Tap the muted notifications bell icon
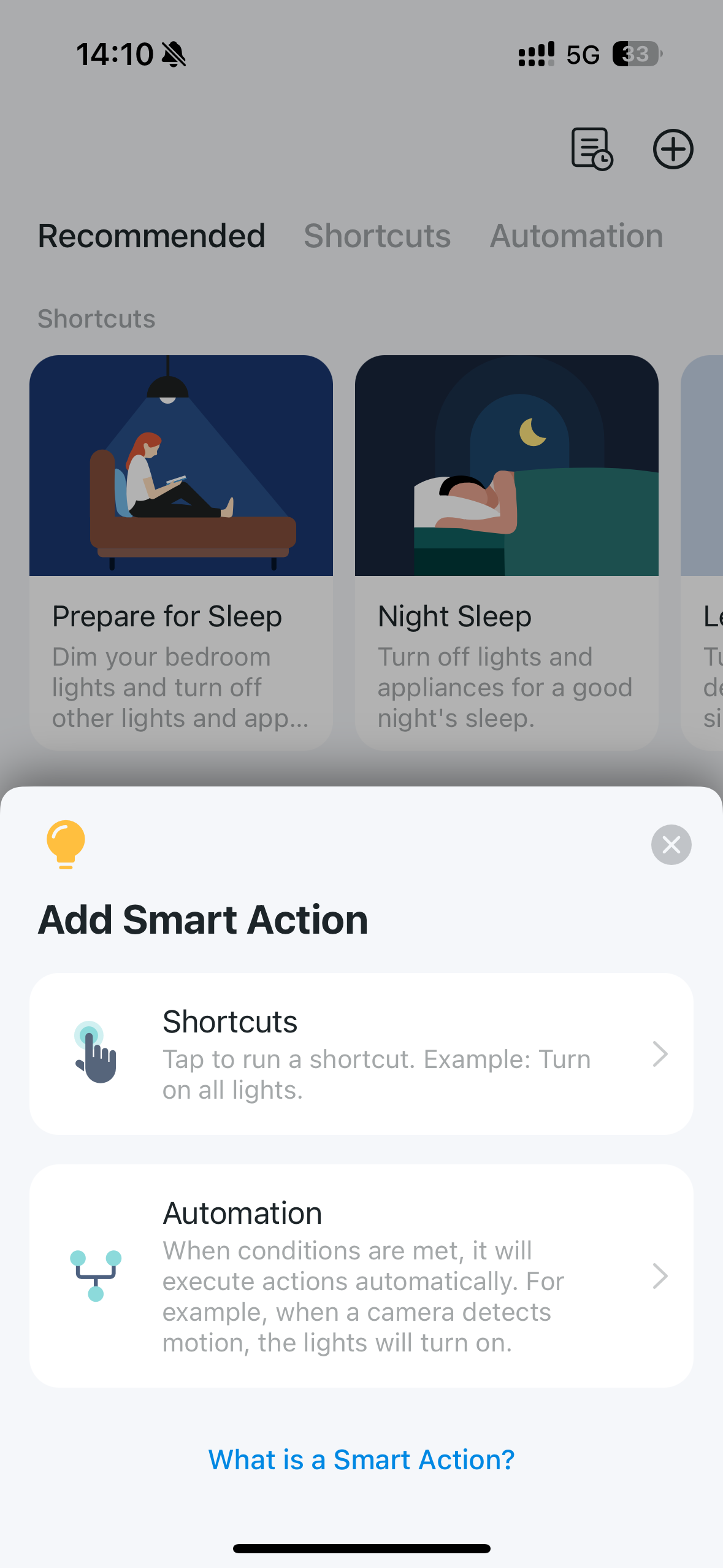Viewport: 723px width, 1568px height. (x=172, y=53)
